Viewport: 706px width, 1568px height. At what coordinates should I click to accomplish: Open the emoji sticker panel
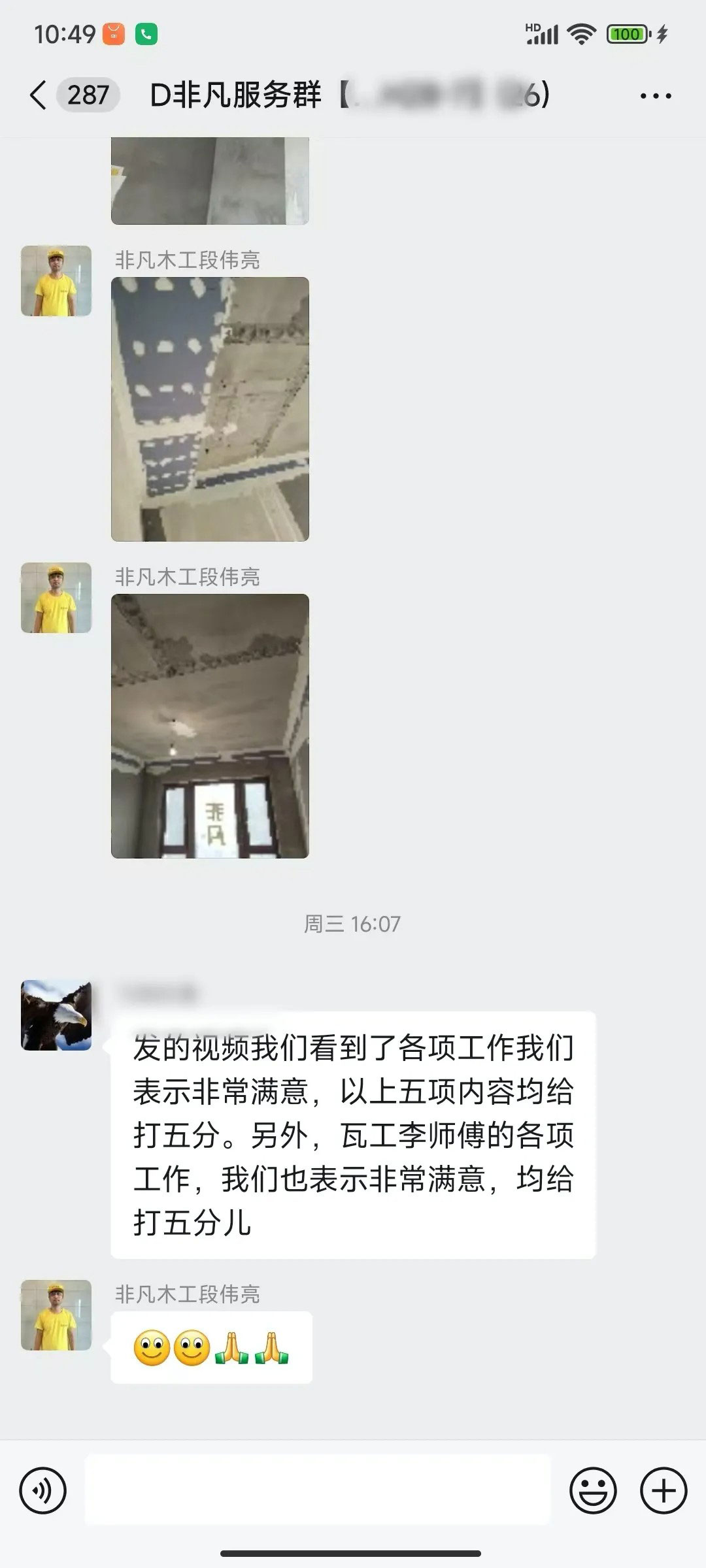click(593, 1492)
